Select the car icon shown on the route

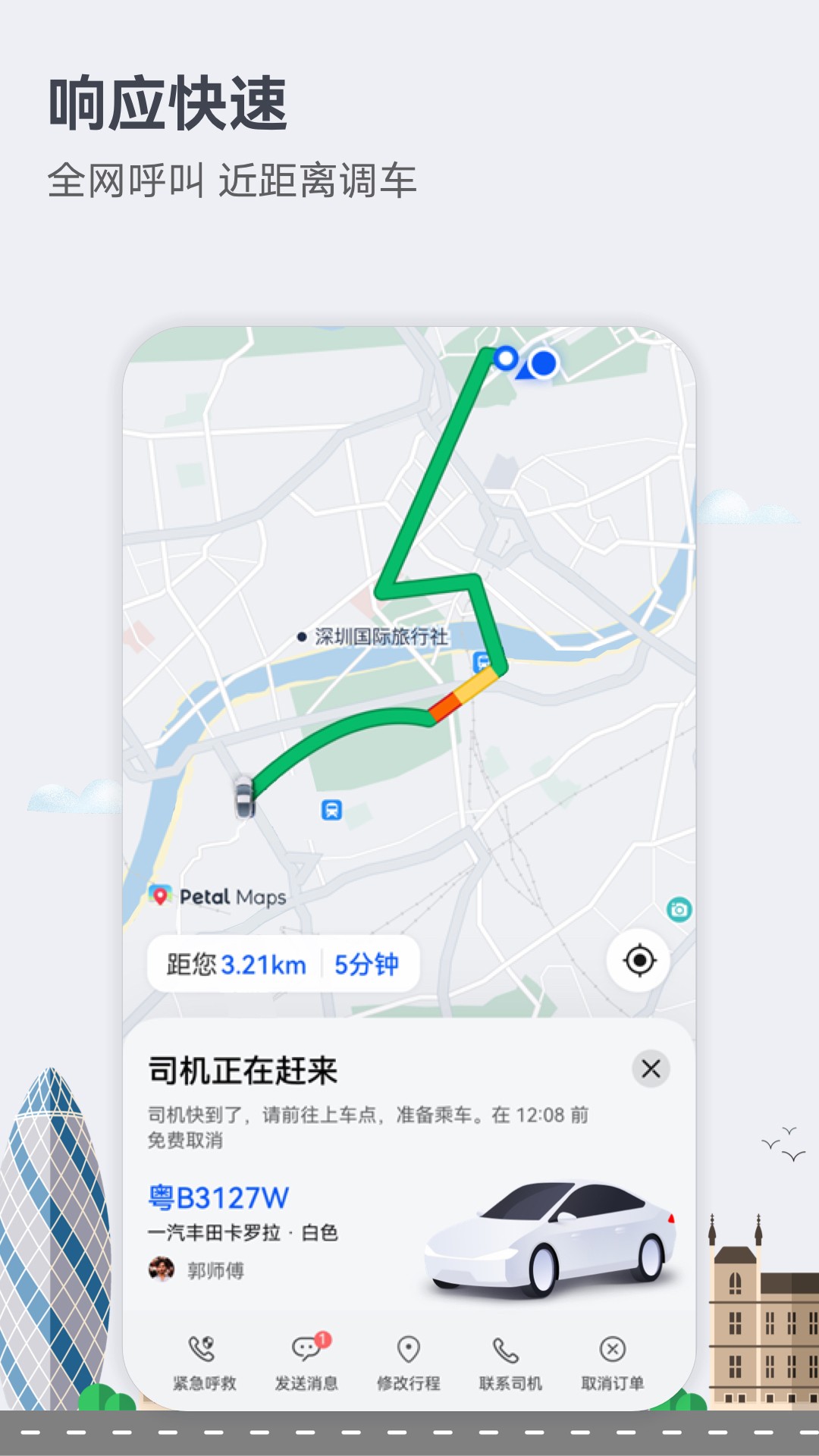(x=245, y=799)
